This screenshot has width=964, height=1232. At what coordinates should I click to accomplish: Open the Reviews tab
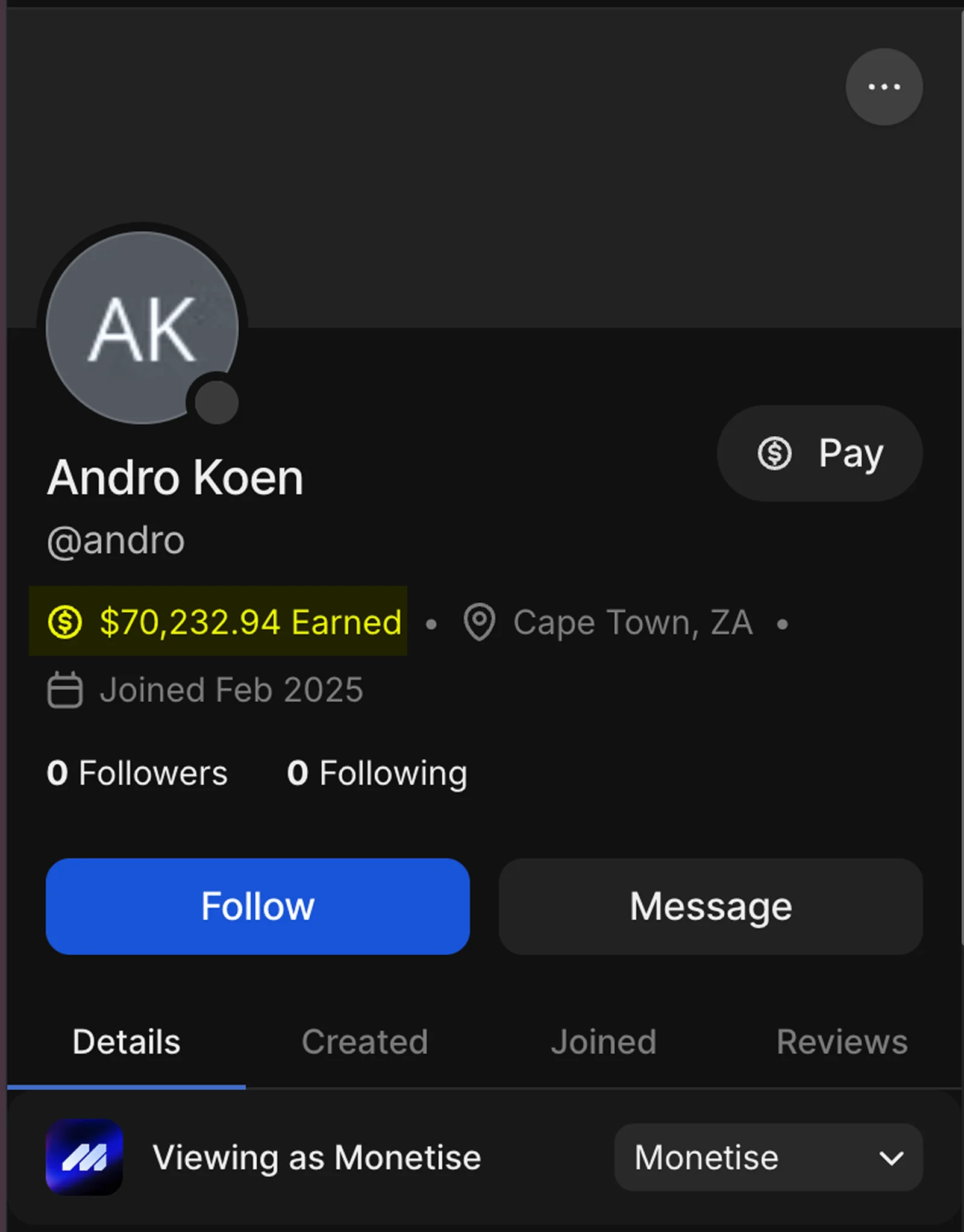[x=842, y=1042]
